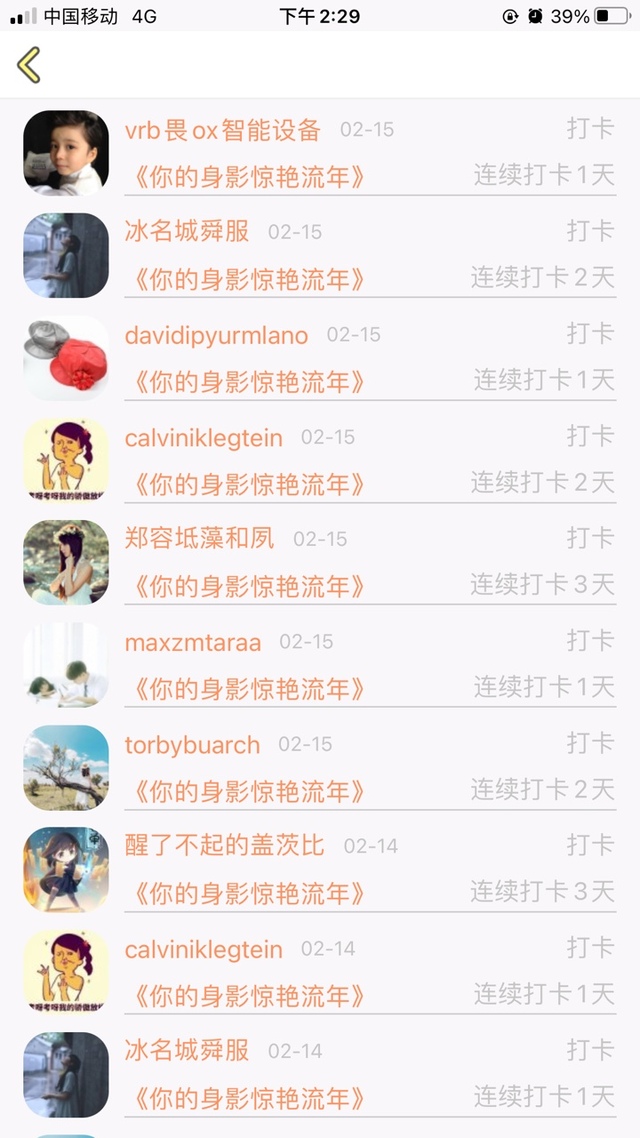640x1138 pixels.
Task: Go back using the yellow arrow
Action: 29,65
